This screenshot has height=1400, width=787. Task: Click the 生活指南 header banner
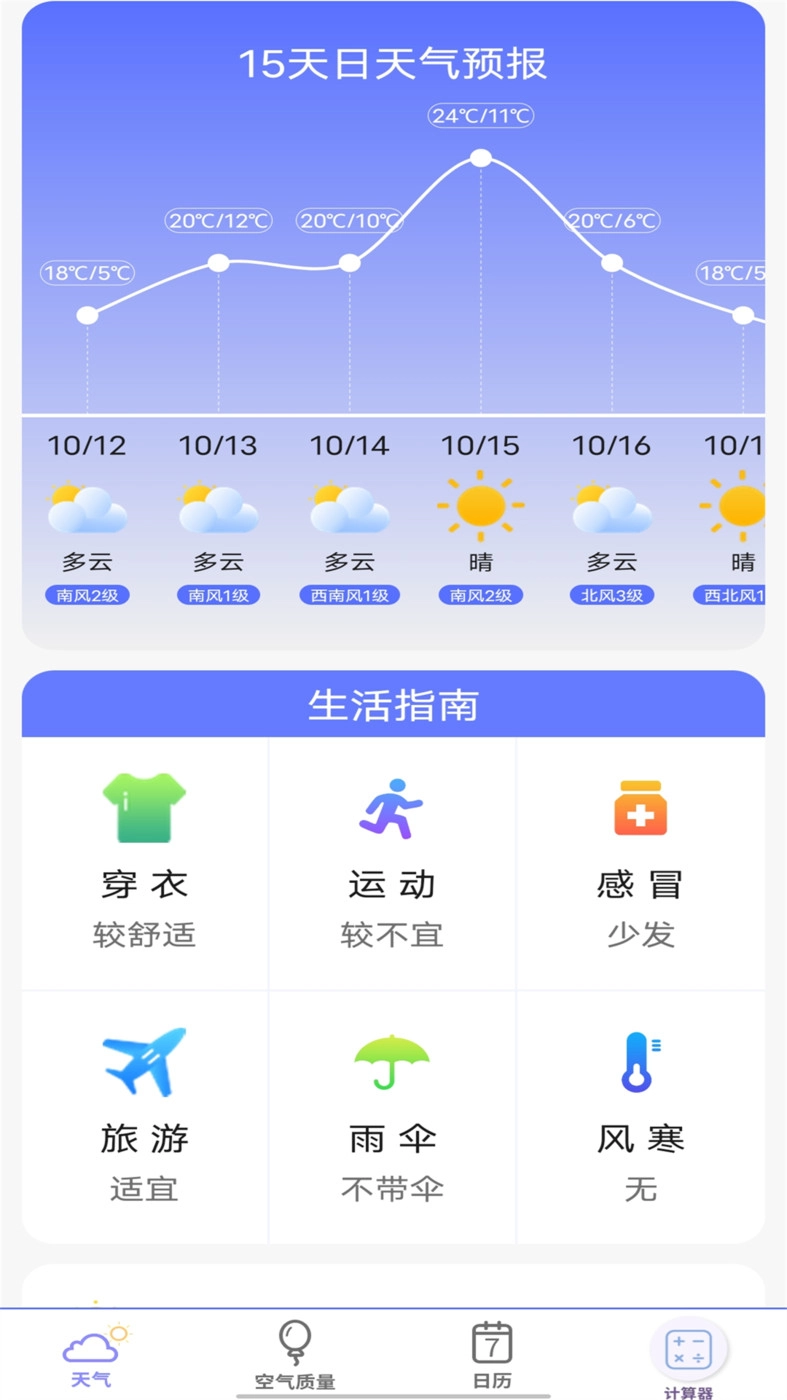(393, 703)
